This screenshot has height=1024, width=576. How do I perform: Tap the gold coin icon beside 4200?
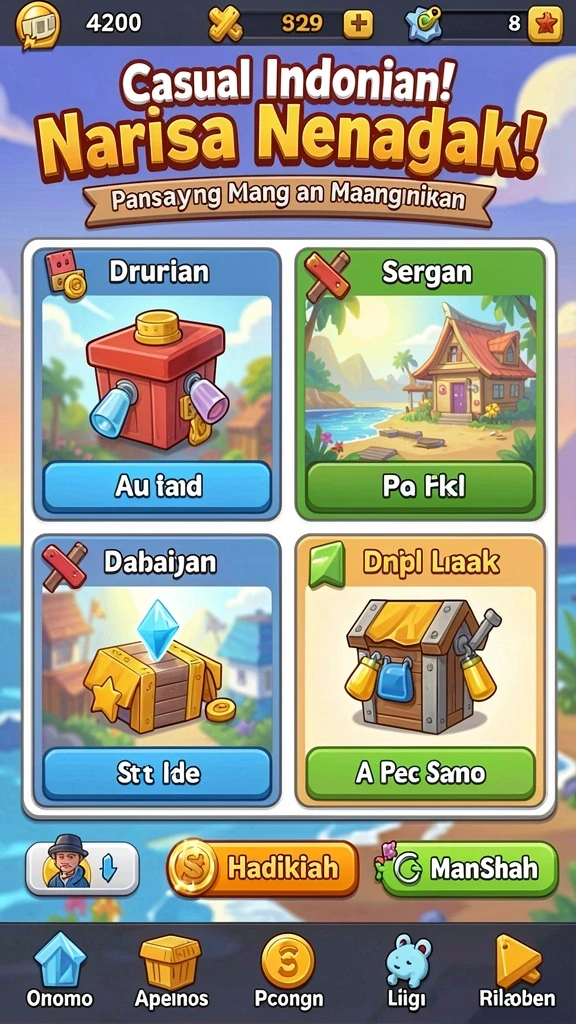click(x=37, y=25)
